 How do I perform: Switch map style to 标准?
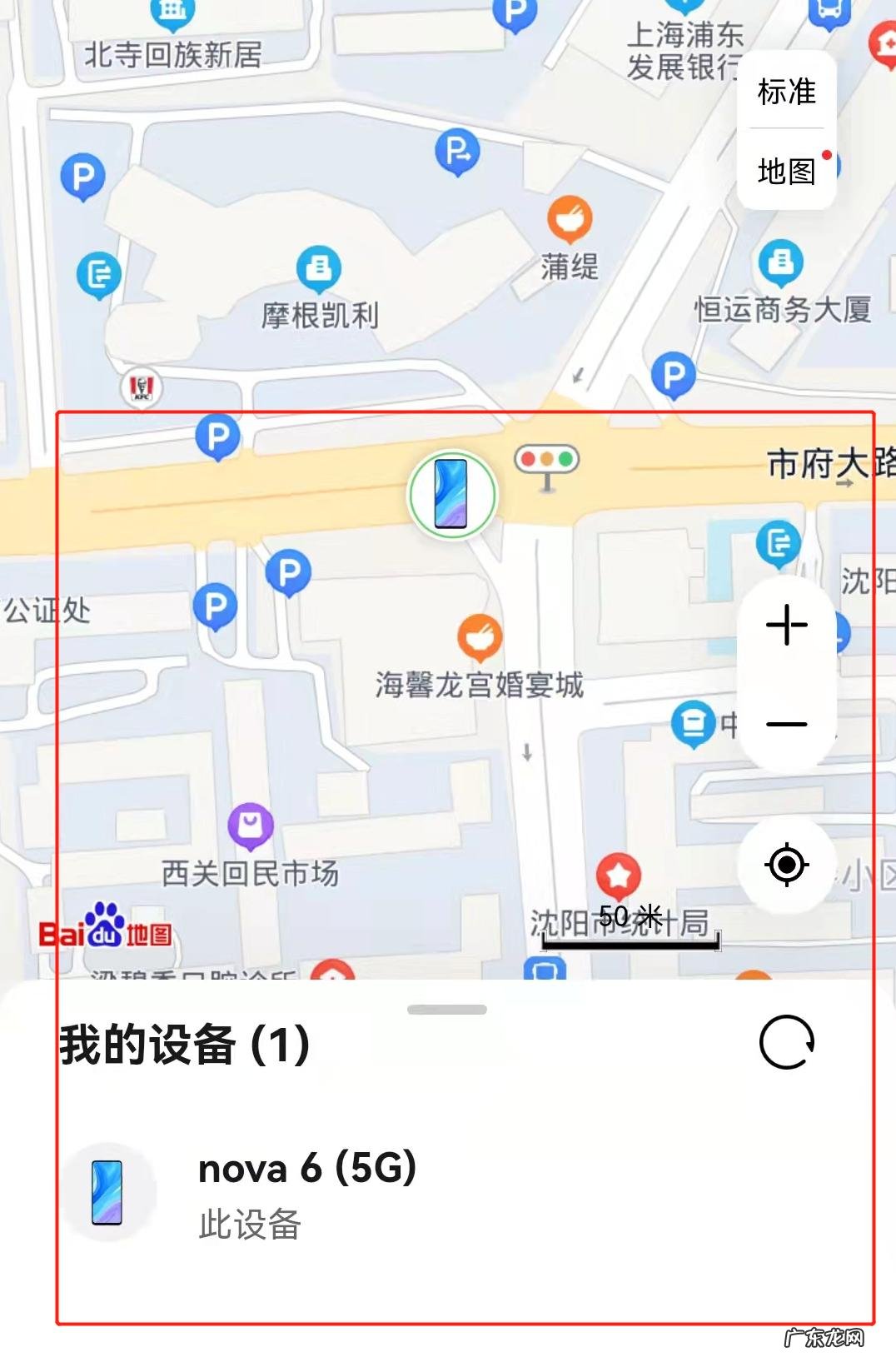pos(786,92)
